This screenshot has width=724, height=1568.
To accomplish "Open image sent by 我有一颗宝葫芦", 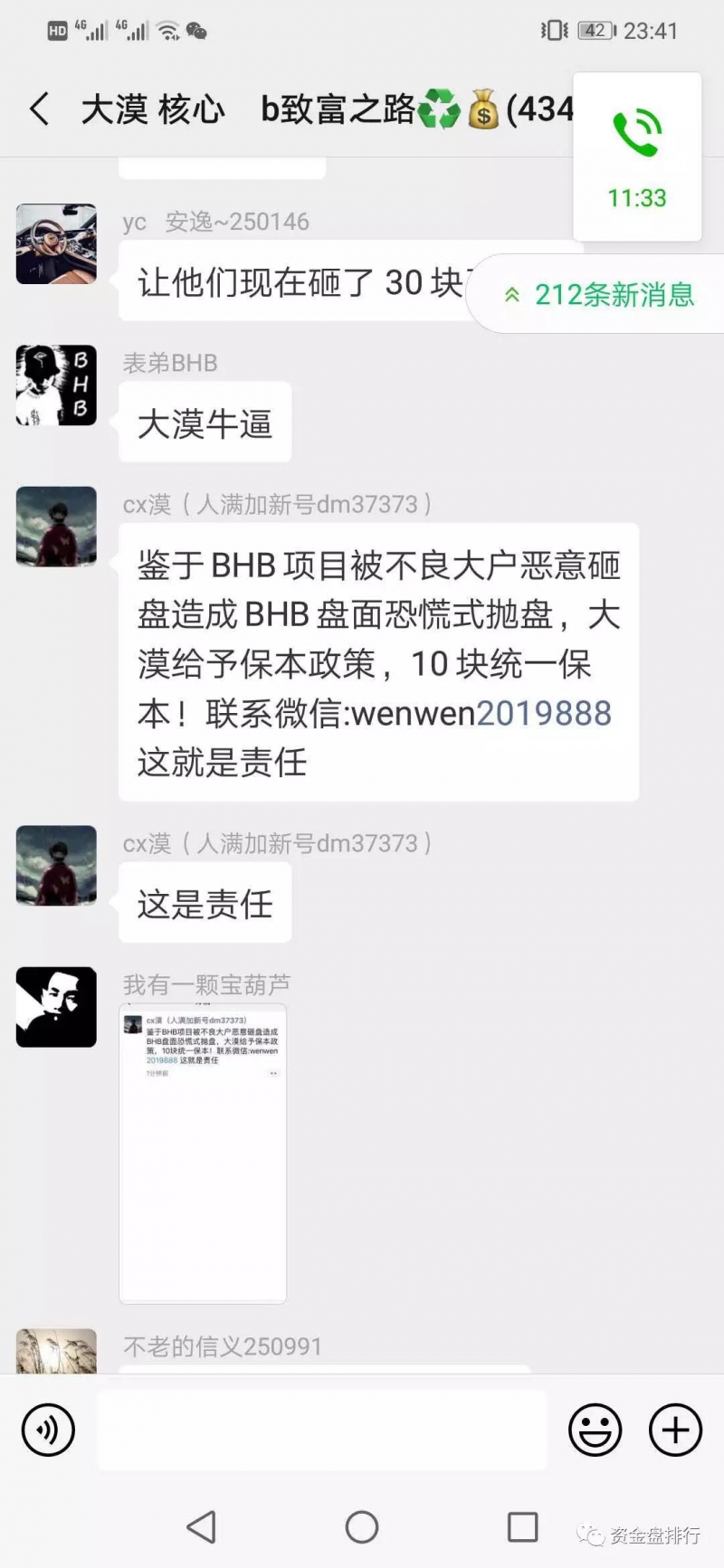I will tap(203, 1153).
